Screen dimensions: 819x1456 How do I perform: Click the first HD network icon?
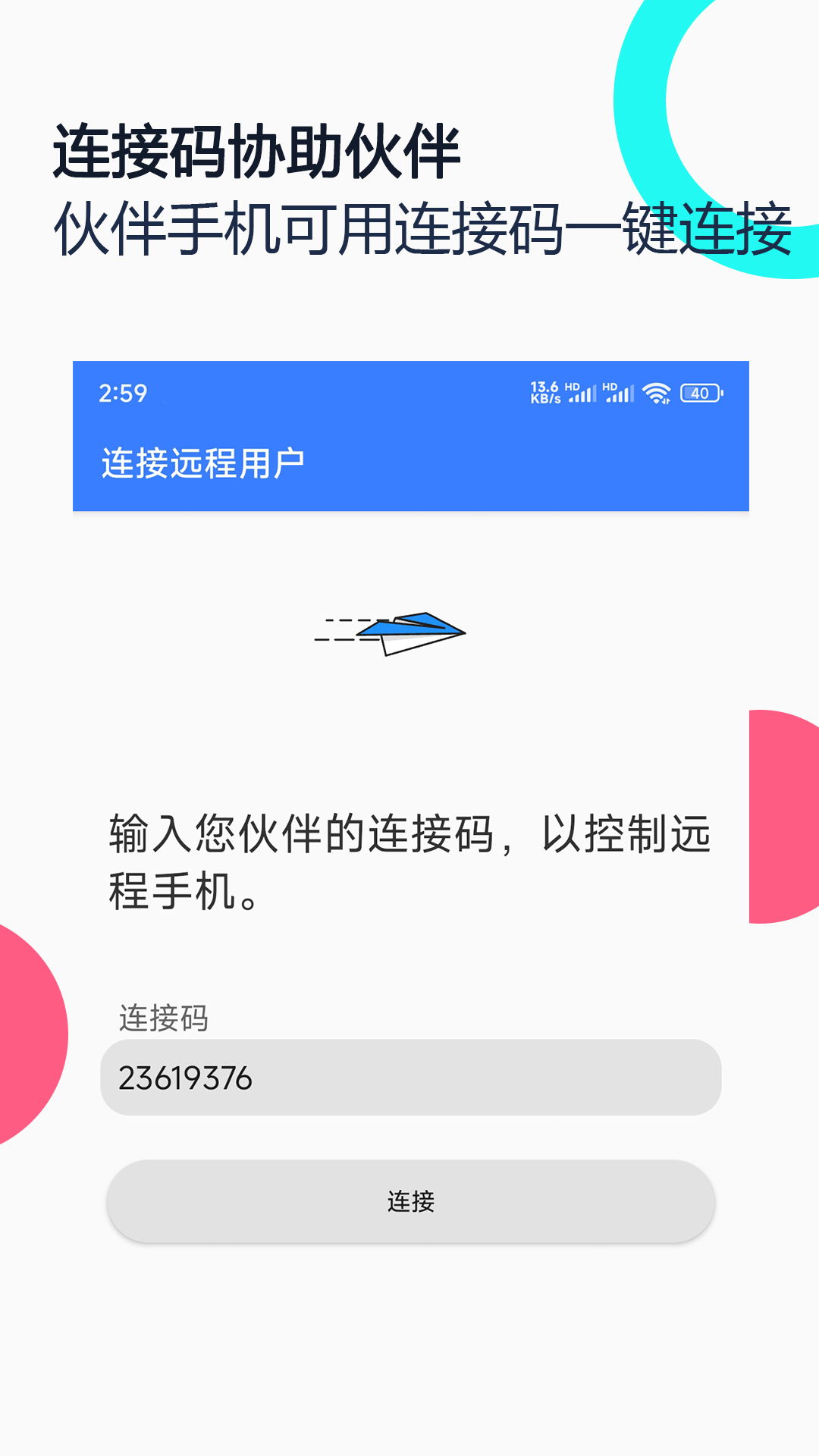[574, 388]
